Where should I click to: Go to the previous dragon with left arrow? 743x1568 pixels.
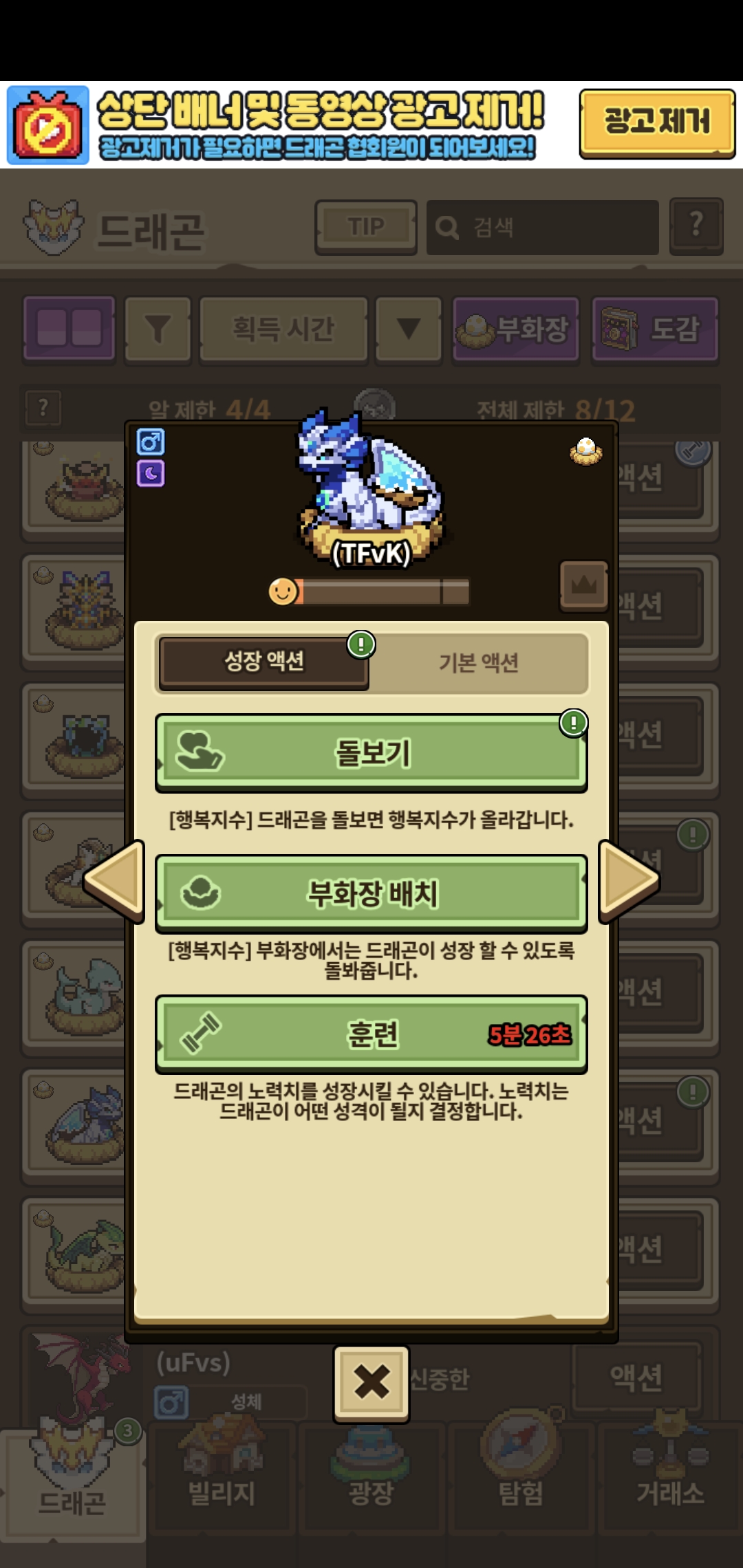pos(115,880)
